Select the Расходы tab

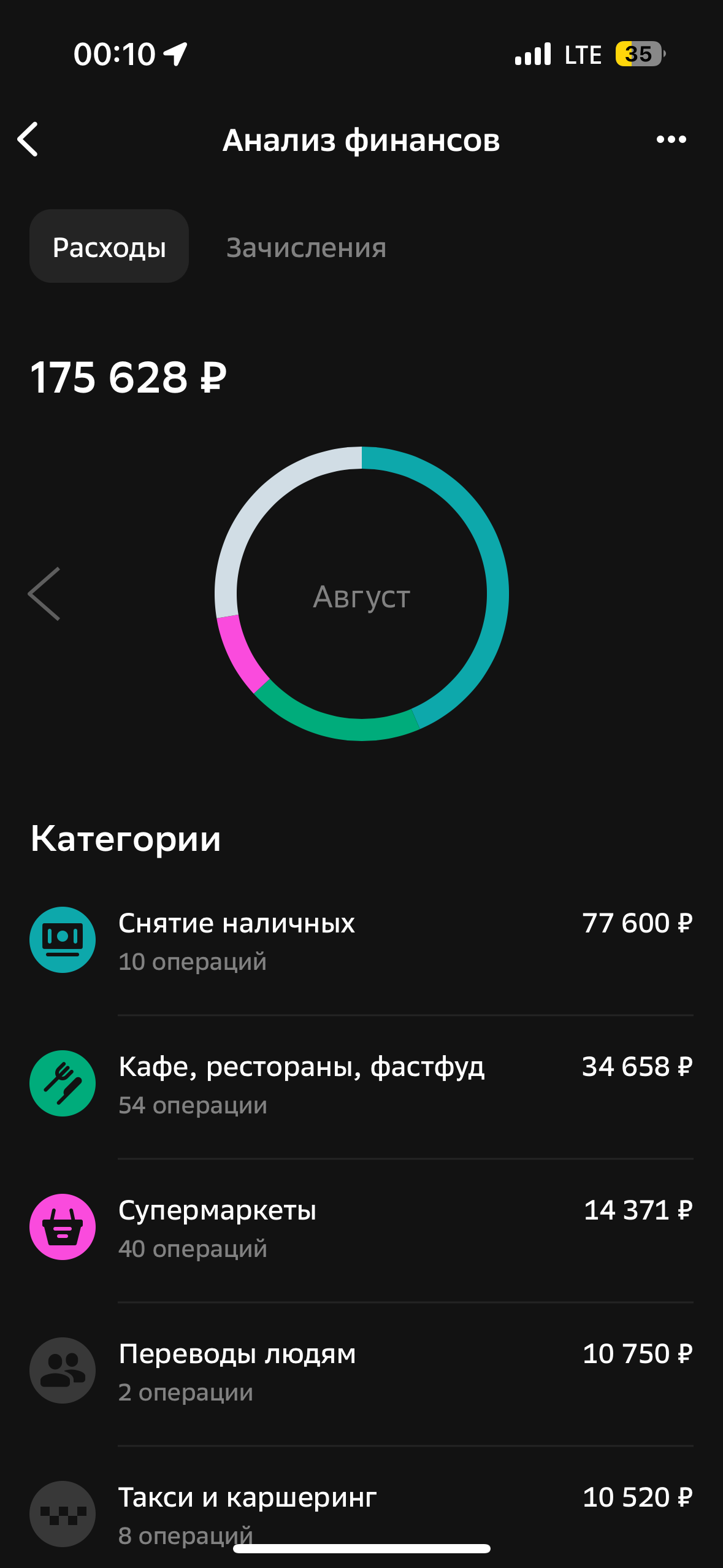point(109,247)
